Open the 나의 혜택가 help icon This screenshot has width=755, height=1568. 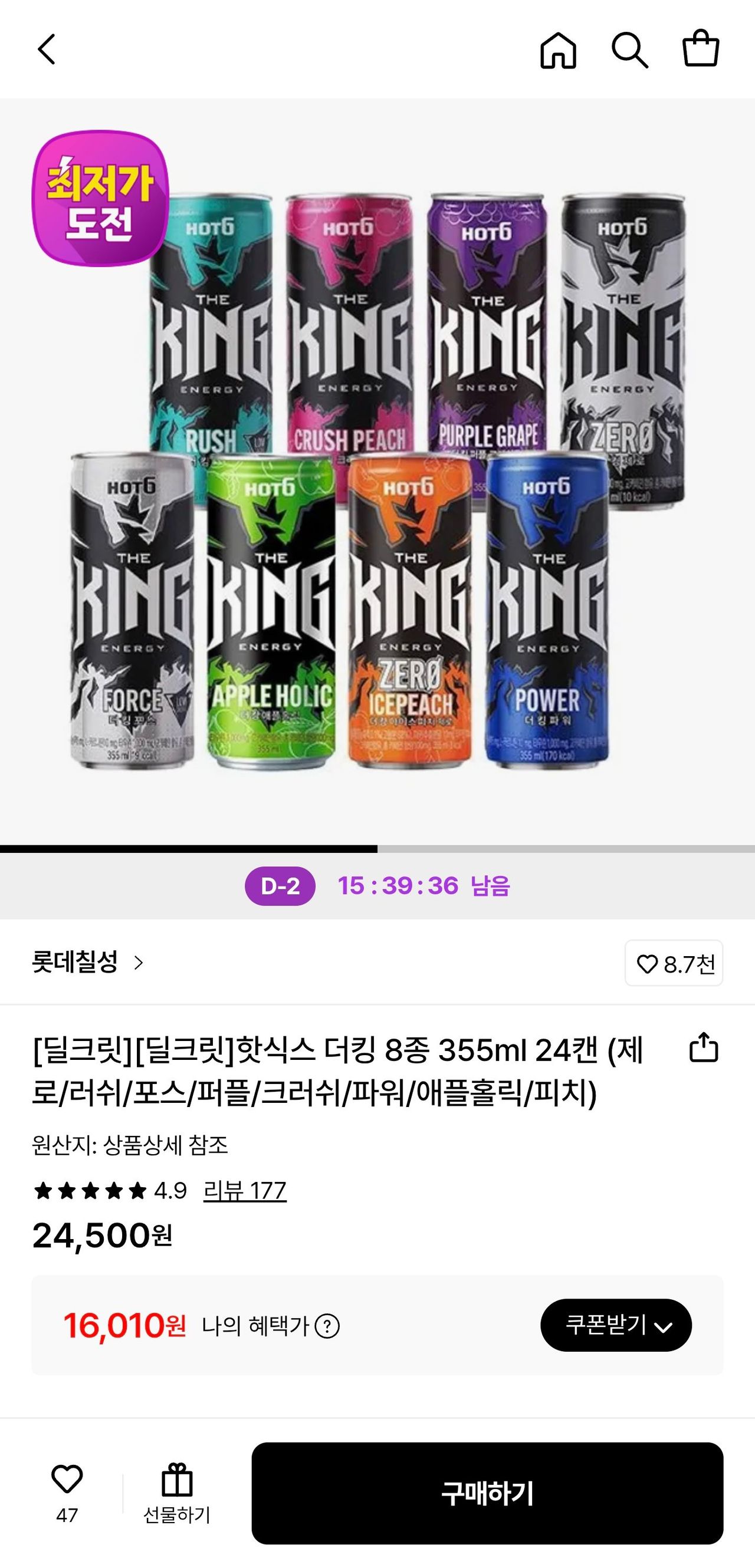pos(327,1326)
